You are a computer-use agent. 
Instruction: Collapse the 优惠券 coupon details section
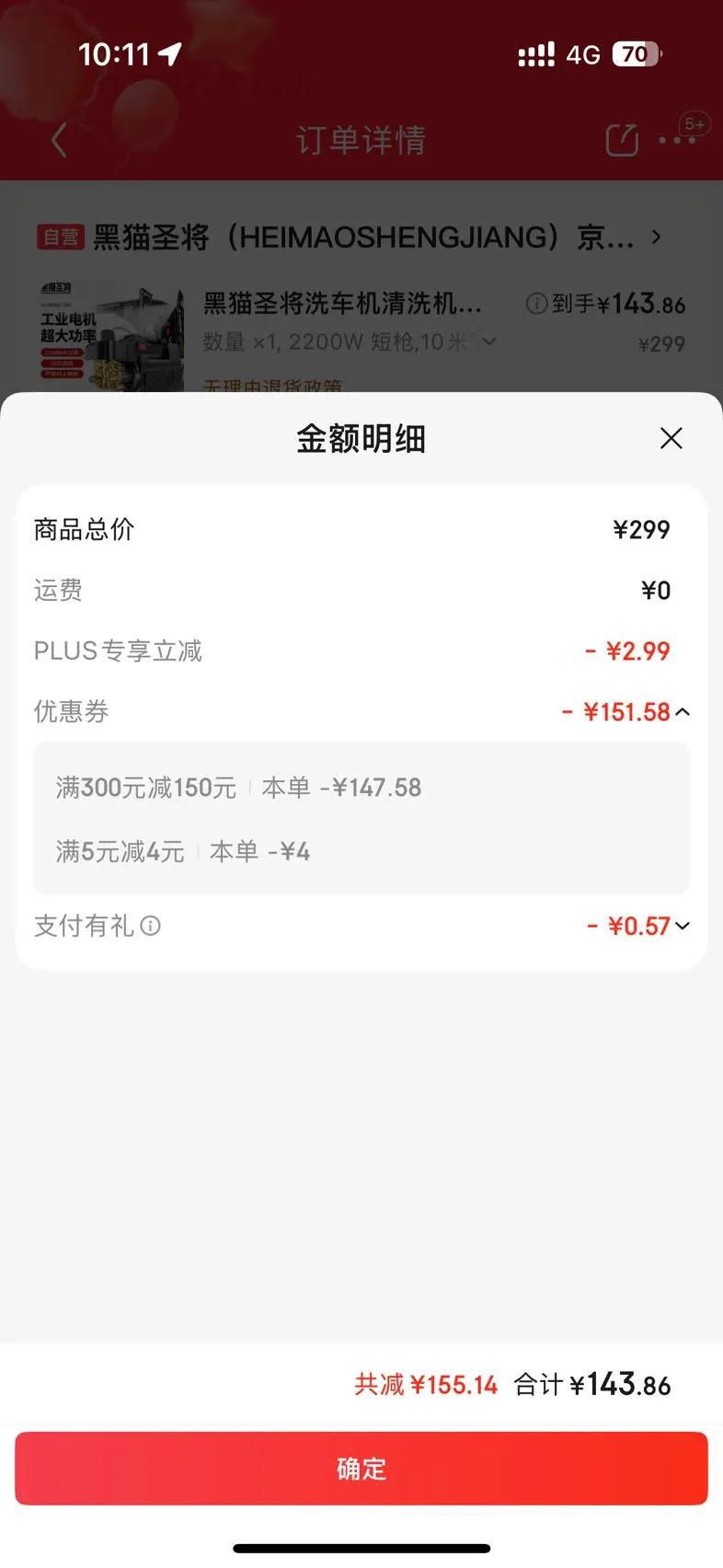click(682, 711)
